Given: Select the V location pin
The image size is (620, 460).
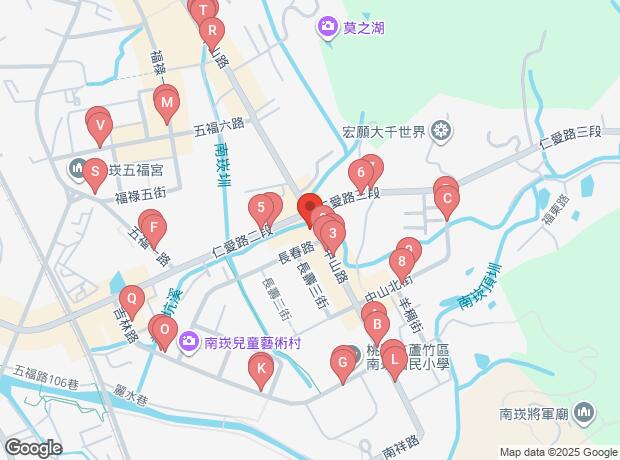Looking at the screenshot, I should 98,126.
